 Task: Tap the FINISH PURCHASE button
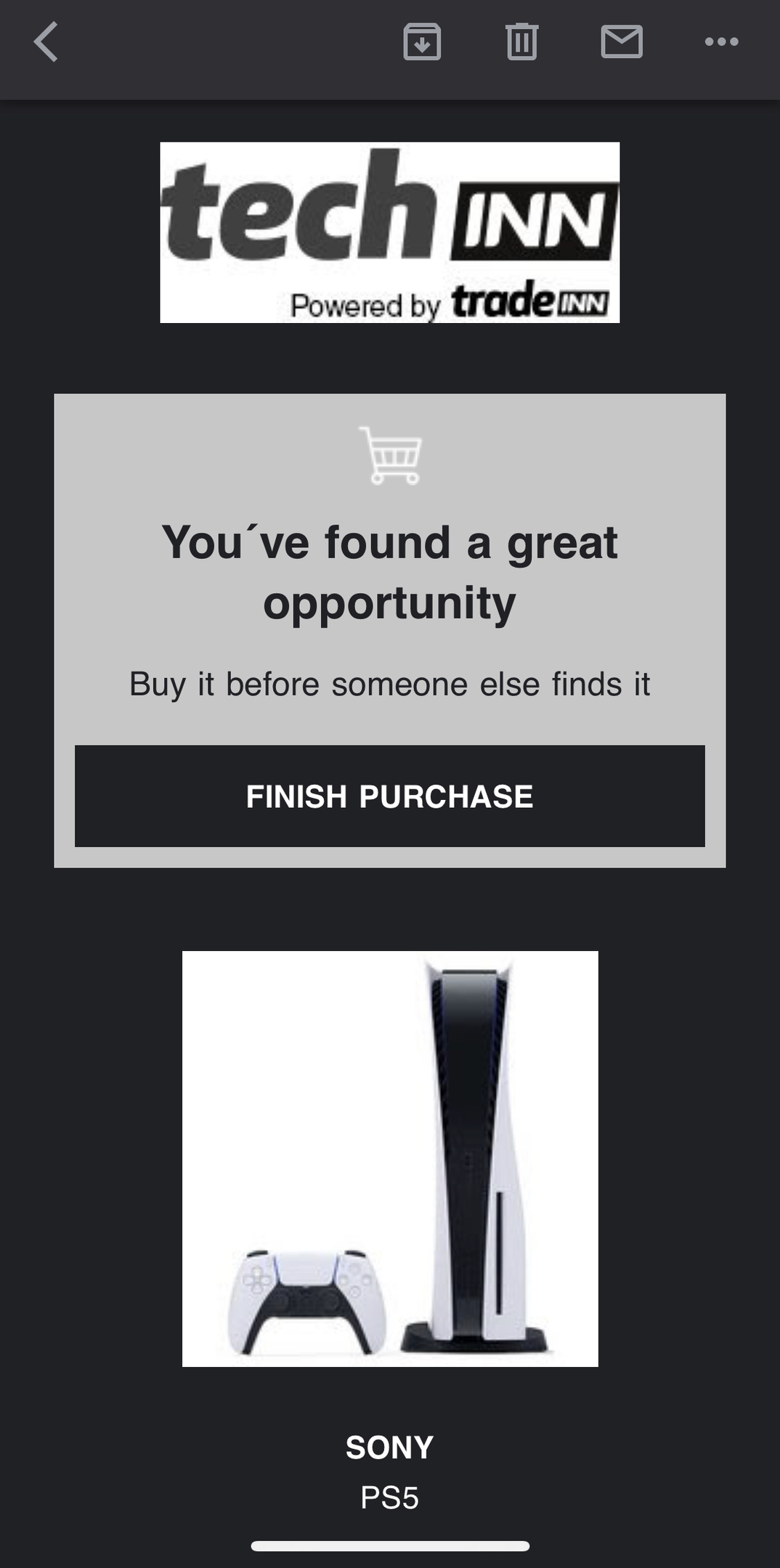click(390, 796)
